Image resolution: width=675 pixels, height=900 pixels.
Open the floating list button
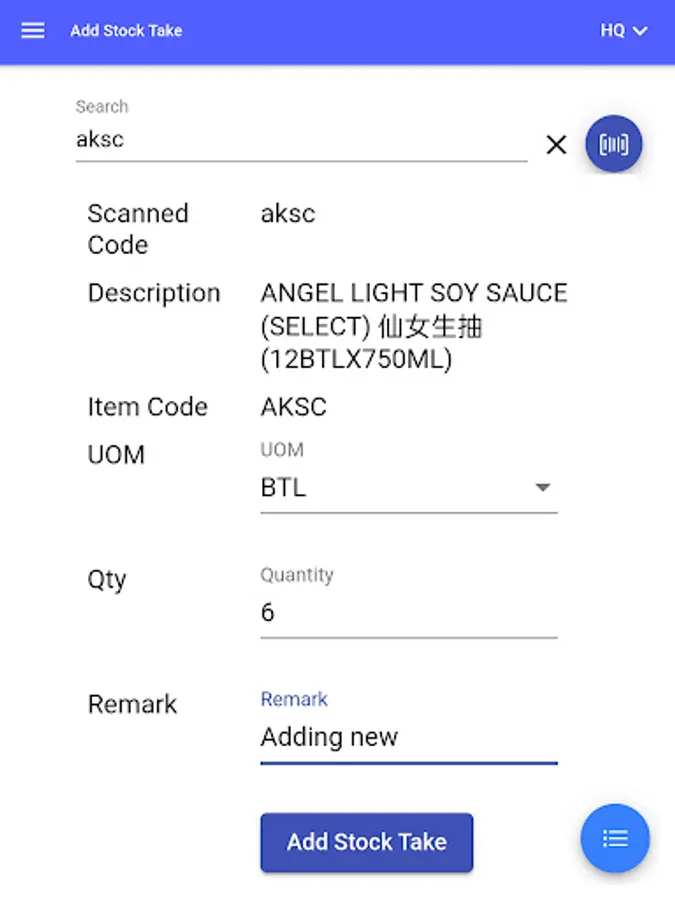pyautogui.click(x=615, y=839)
